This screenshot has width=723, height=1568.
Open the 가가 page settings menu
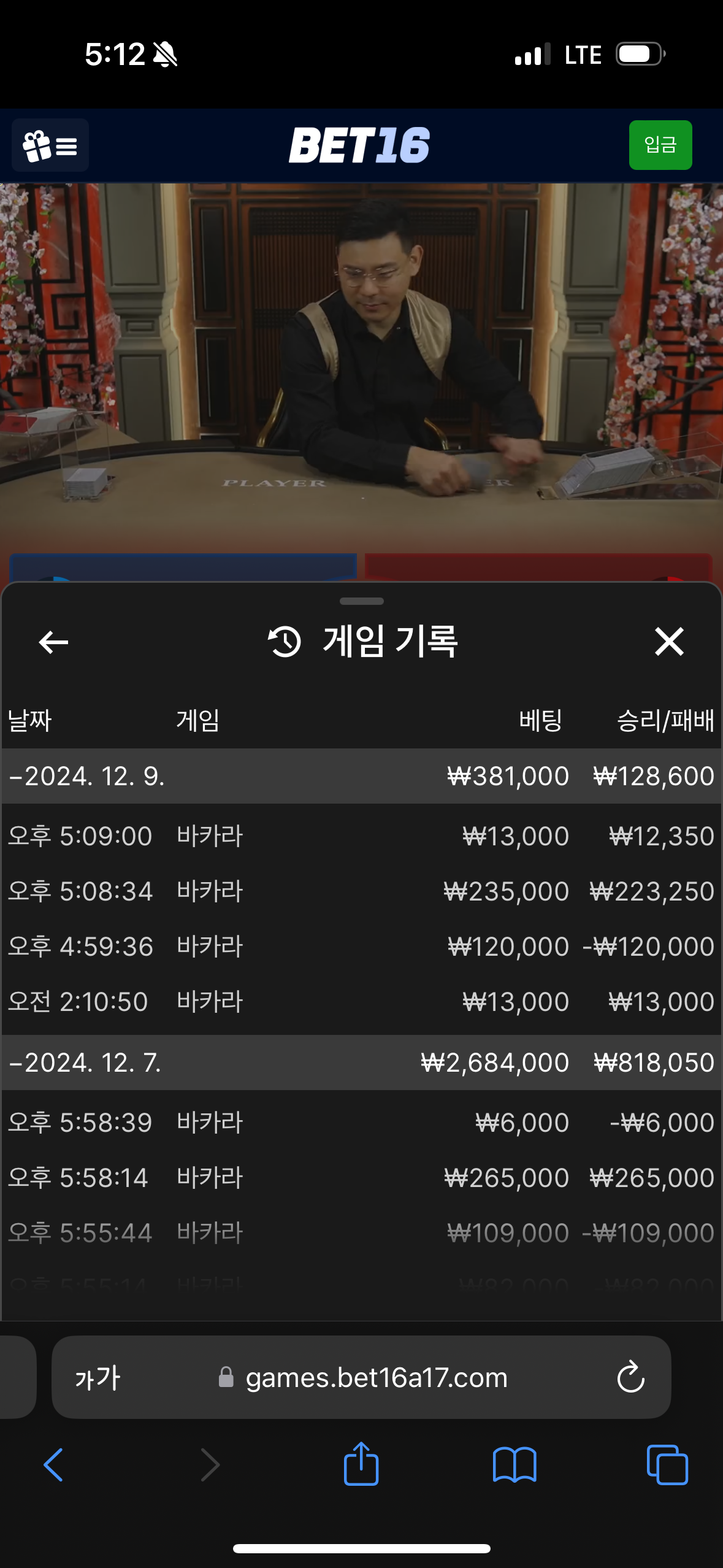pos(98,1378)
